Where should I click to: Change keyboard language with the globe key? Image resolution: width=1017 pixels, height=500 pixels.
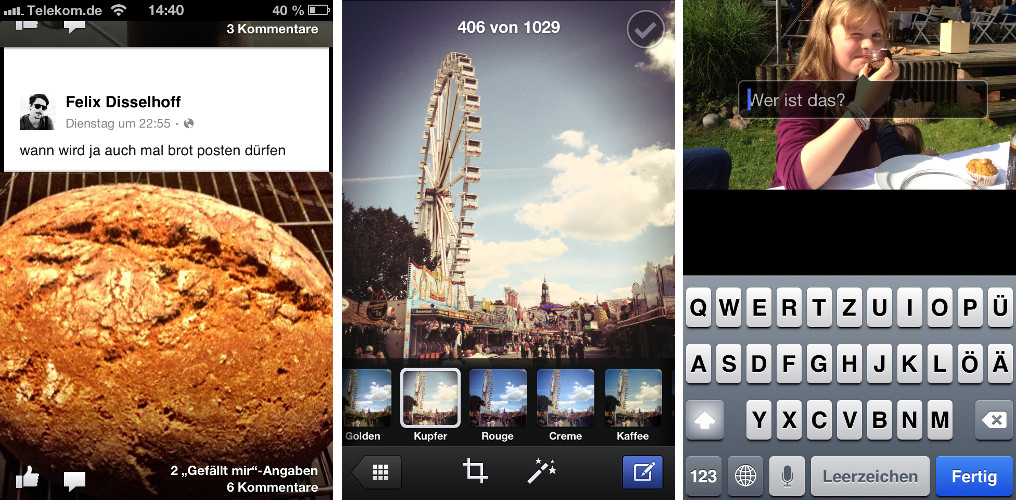(745, 476)
